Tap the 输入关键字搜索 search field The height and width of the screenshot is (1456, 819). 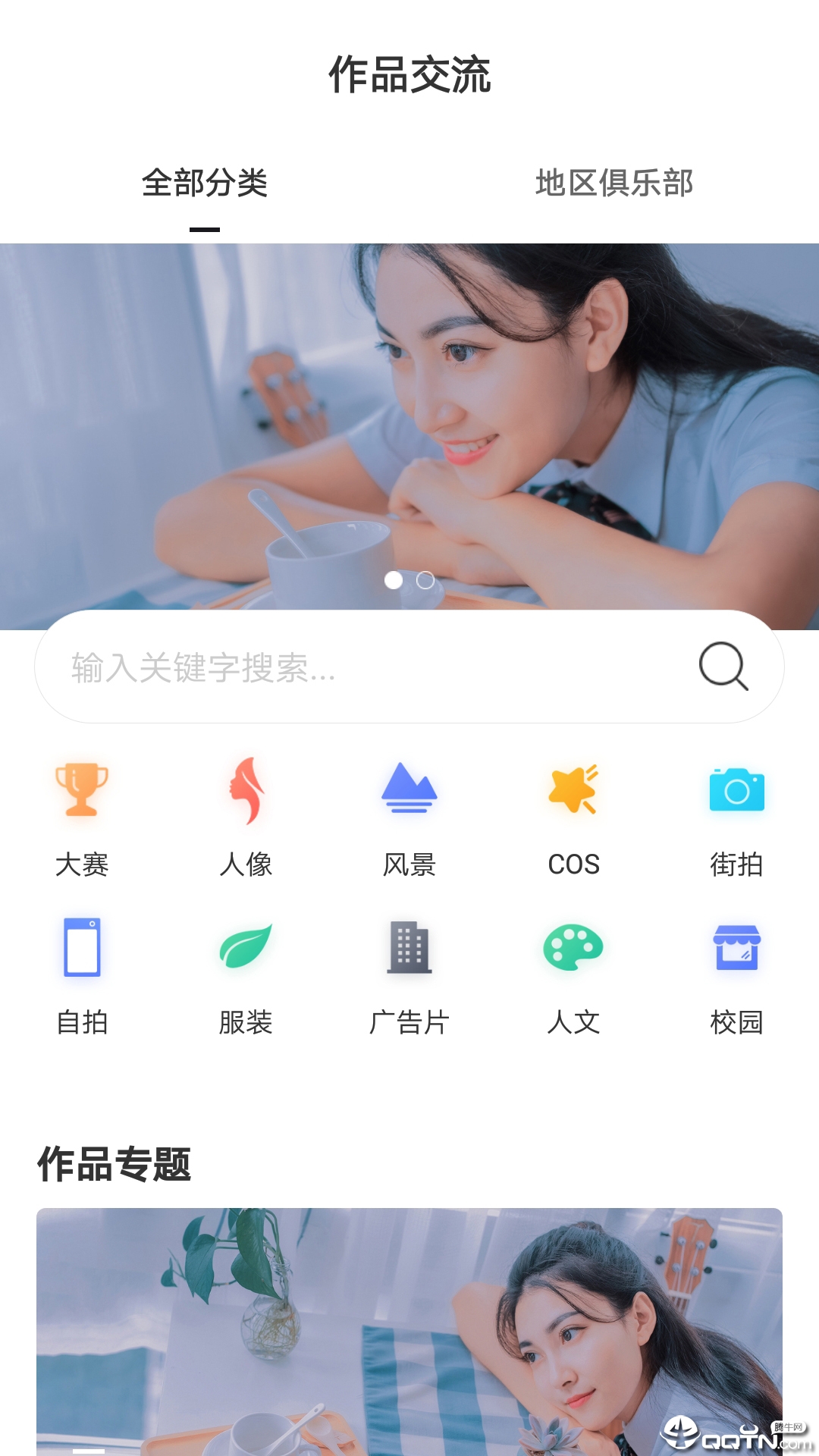pos(364,667)
